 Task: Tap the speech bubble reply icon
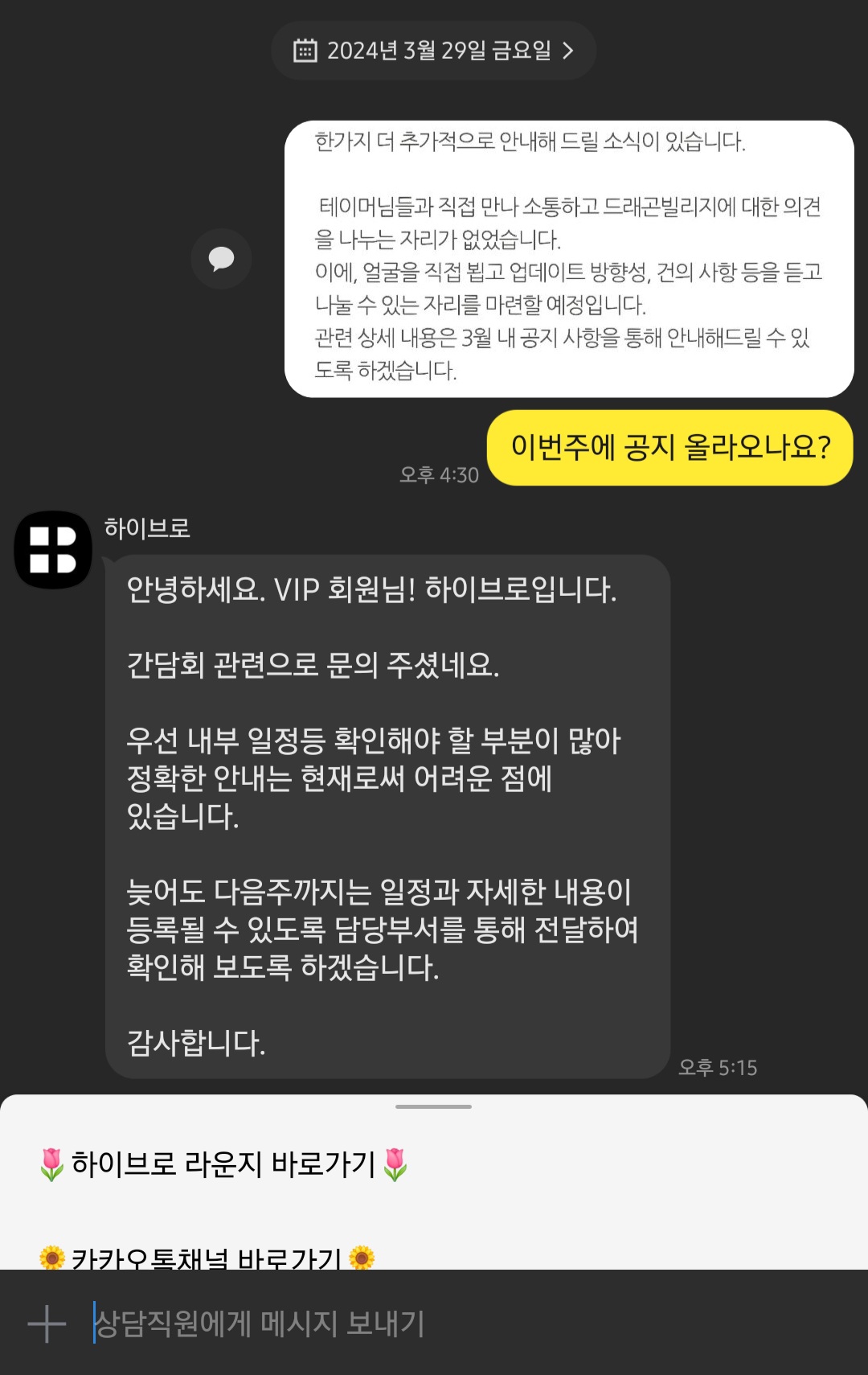click(x=221, y=259)
